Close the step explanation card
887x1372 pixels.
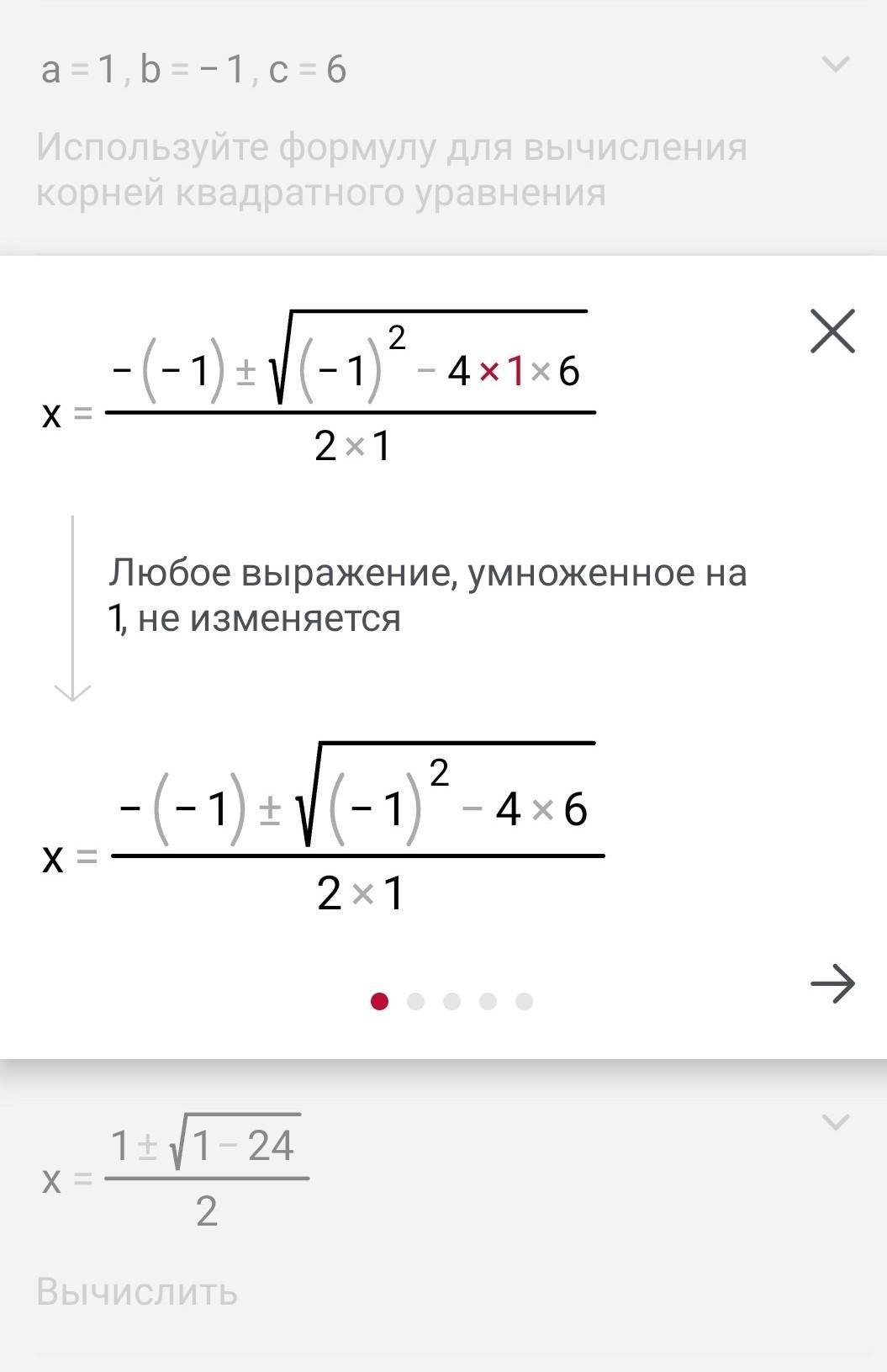pos(832,331)
